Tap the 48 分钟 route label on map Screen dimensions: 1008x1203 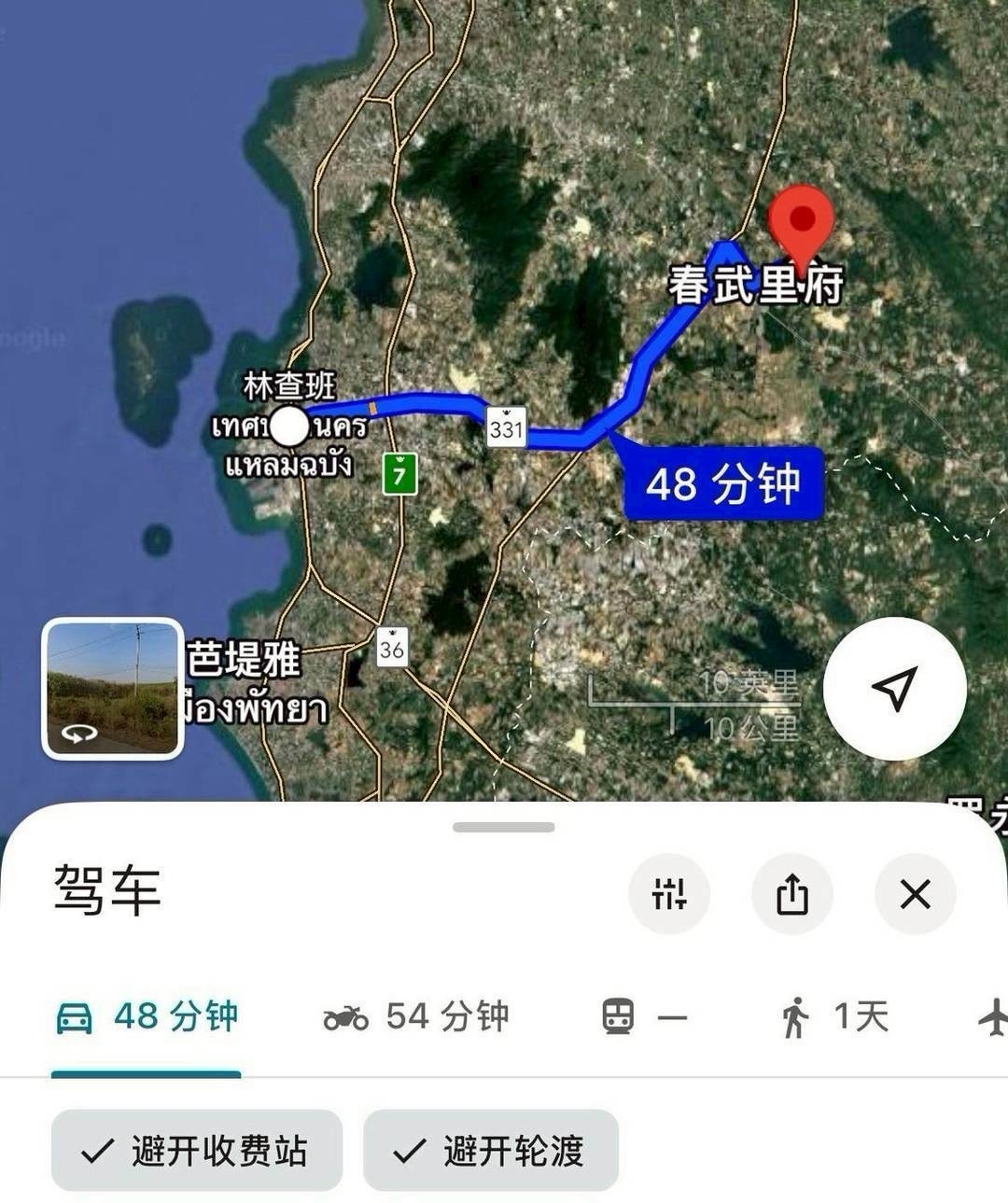(x=723, y=484)
